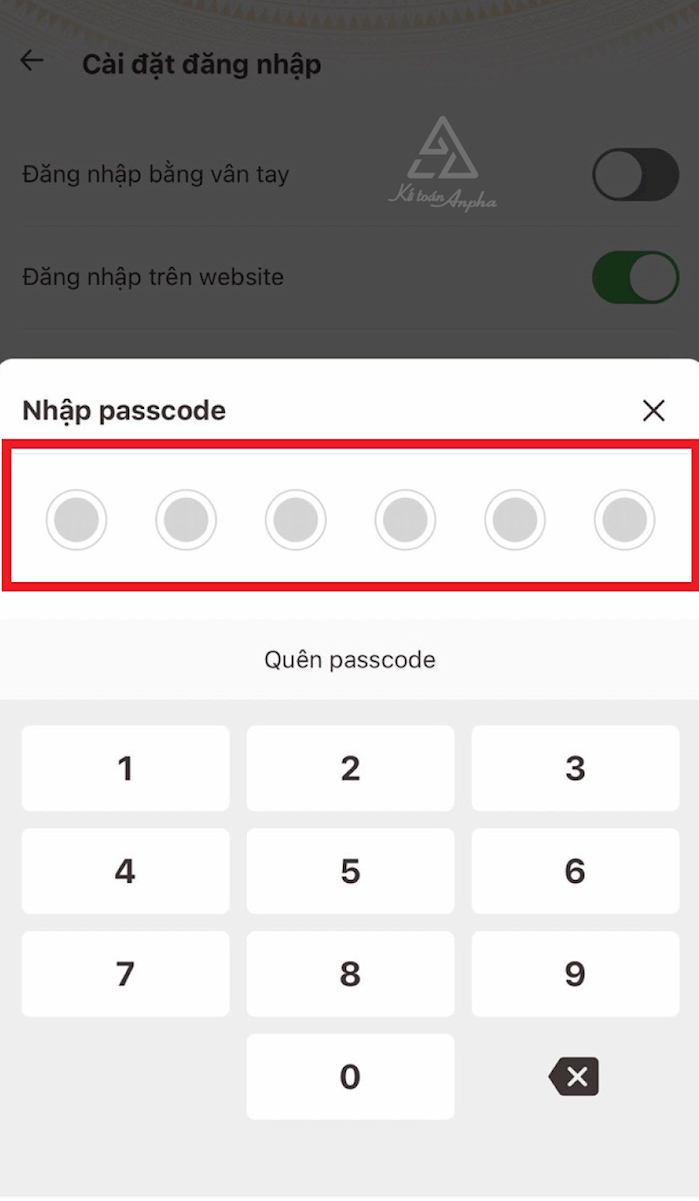Screen dimensions: 699x1201
Task: Tap the Quên passcode link
Action: pyautogui.click(x=349, y=660)
